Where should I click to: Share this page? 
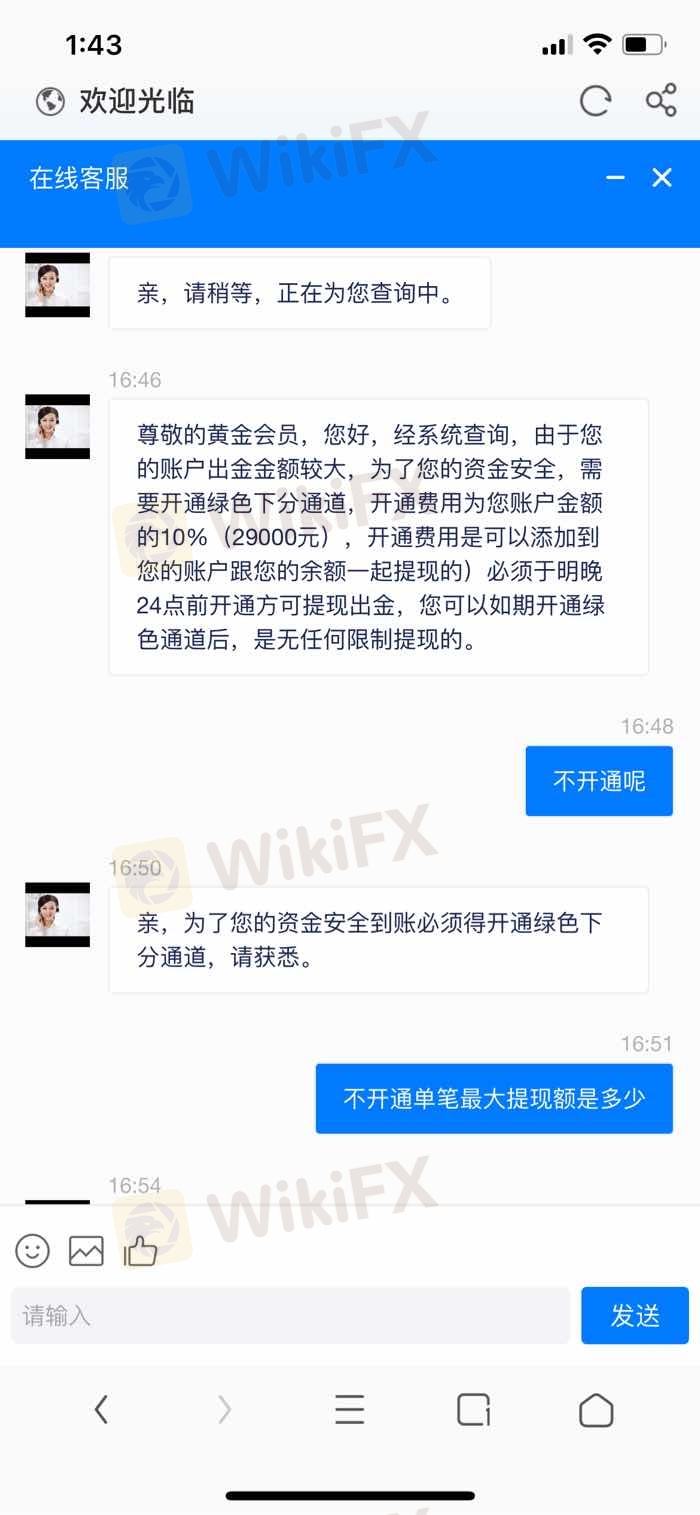(x=661, y=101)
